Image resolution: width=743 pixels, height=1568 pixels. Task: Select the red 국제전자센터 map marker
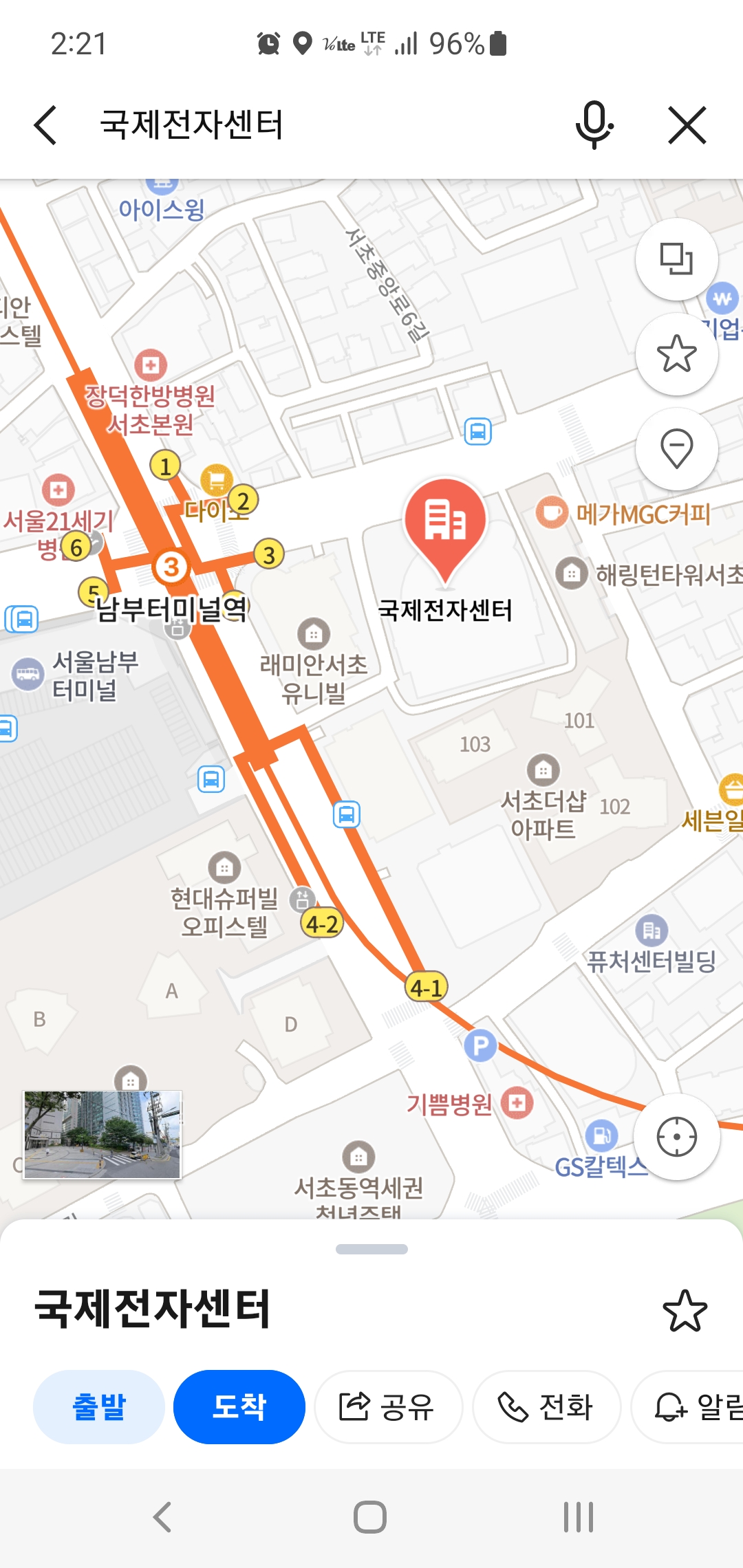click(x=445, y=524)
